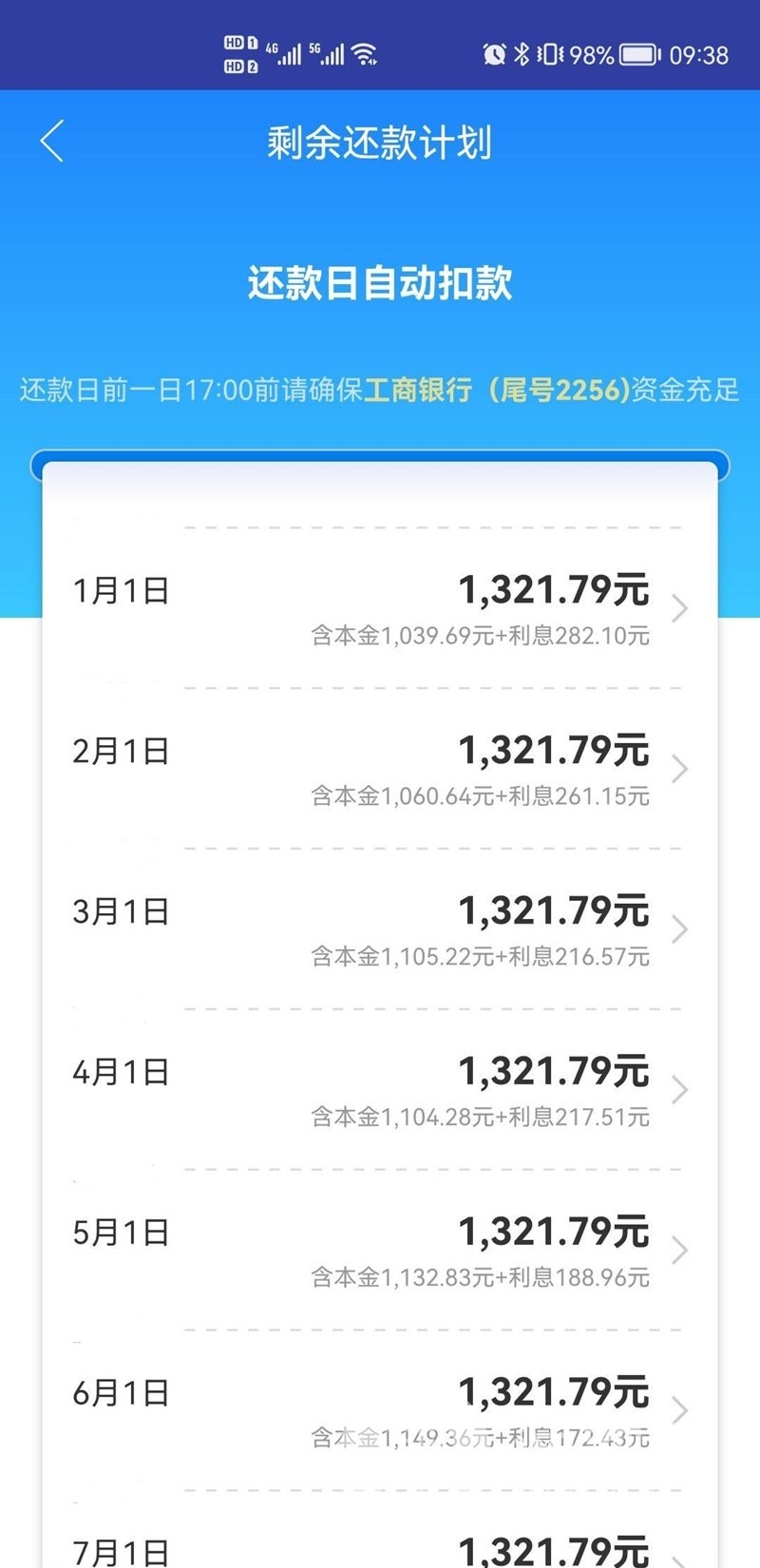
Task: View the 4月1日 installment breakdown
Action: [x=380, y=1089]
